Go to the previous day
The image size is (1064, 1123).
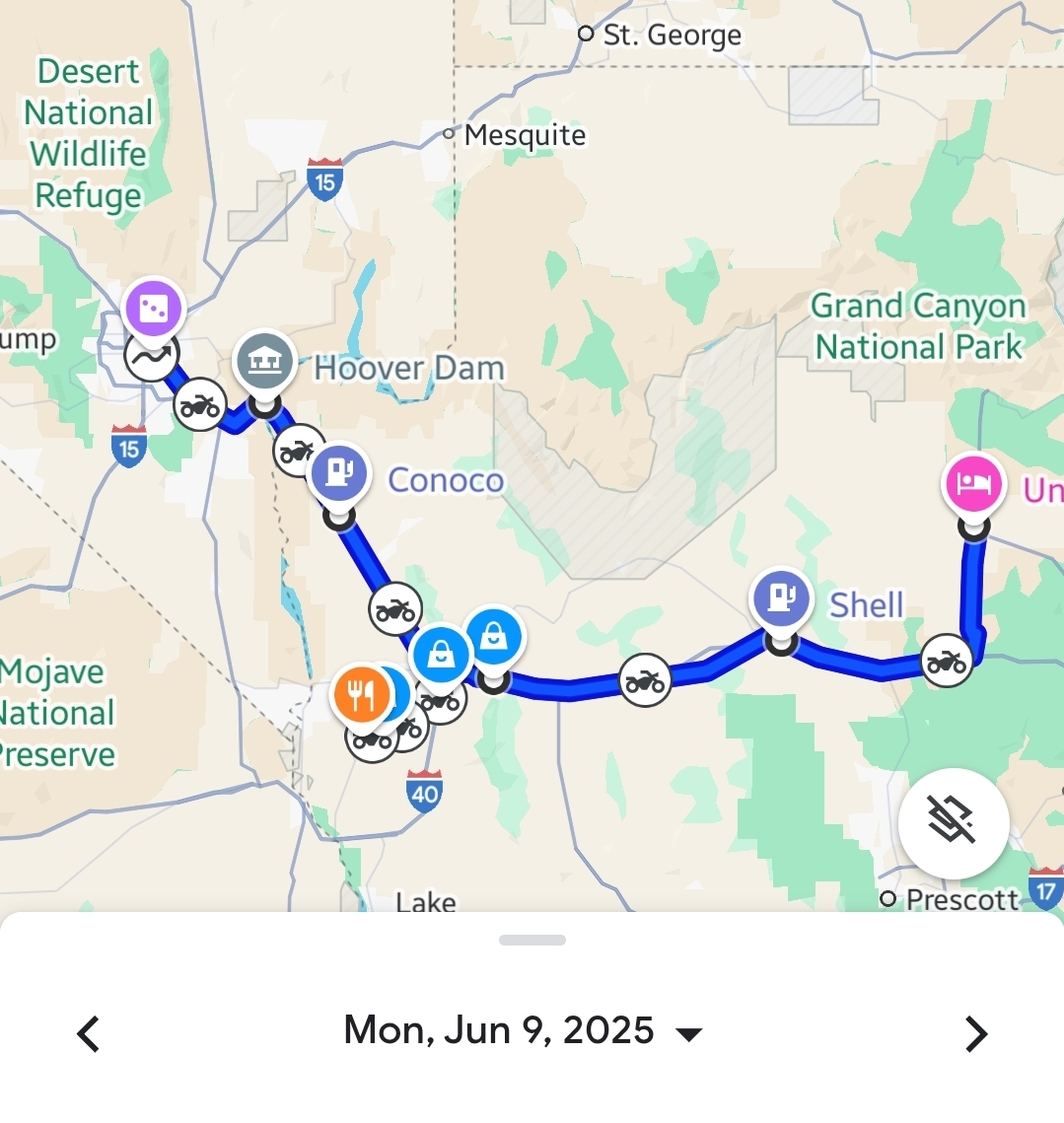click(89, 1033)
